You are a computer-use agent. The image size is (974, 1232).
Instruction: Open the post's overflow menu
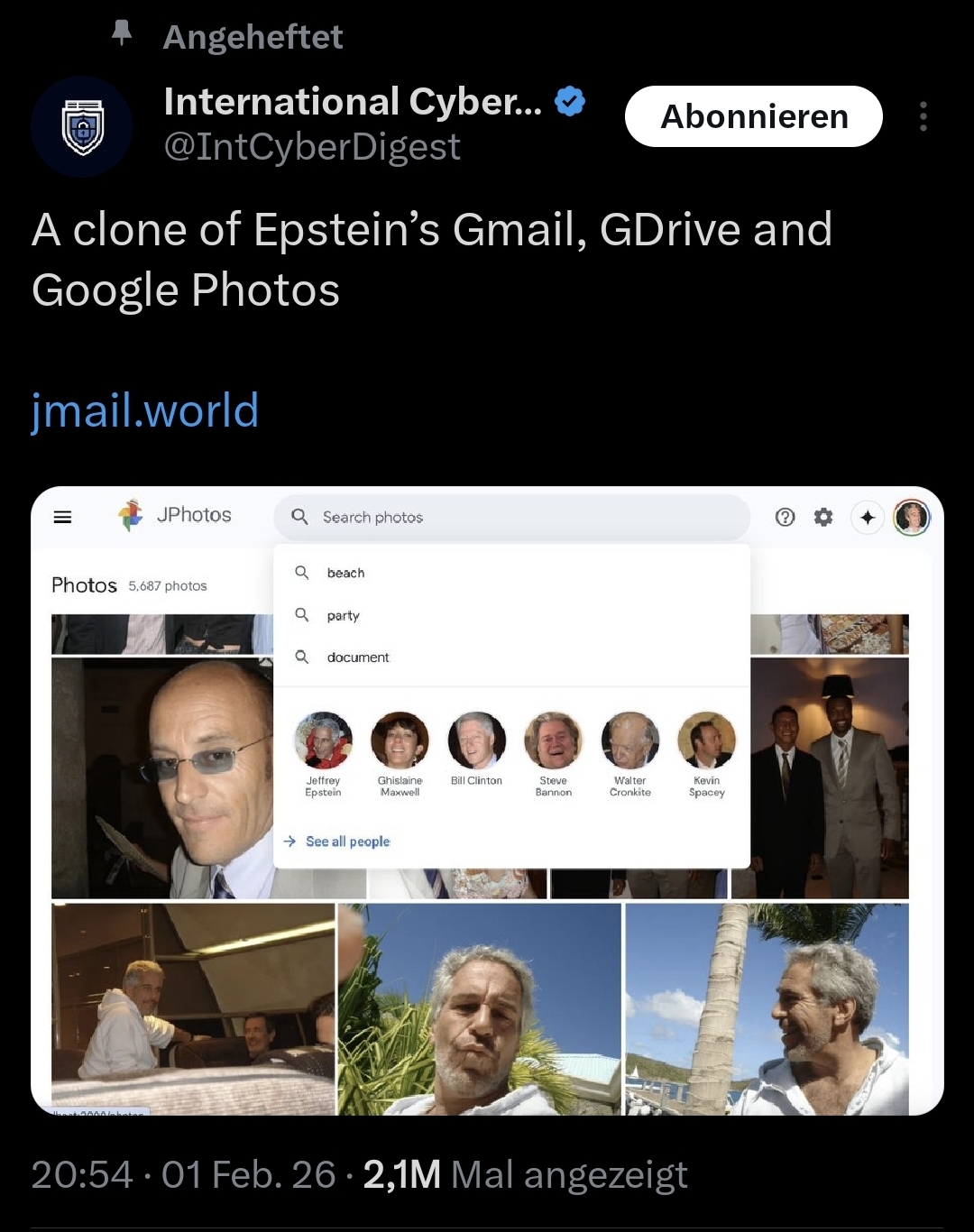pos(923,116)
